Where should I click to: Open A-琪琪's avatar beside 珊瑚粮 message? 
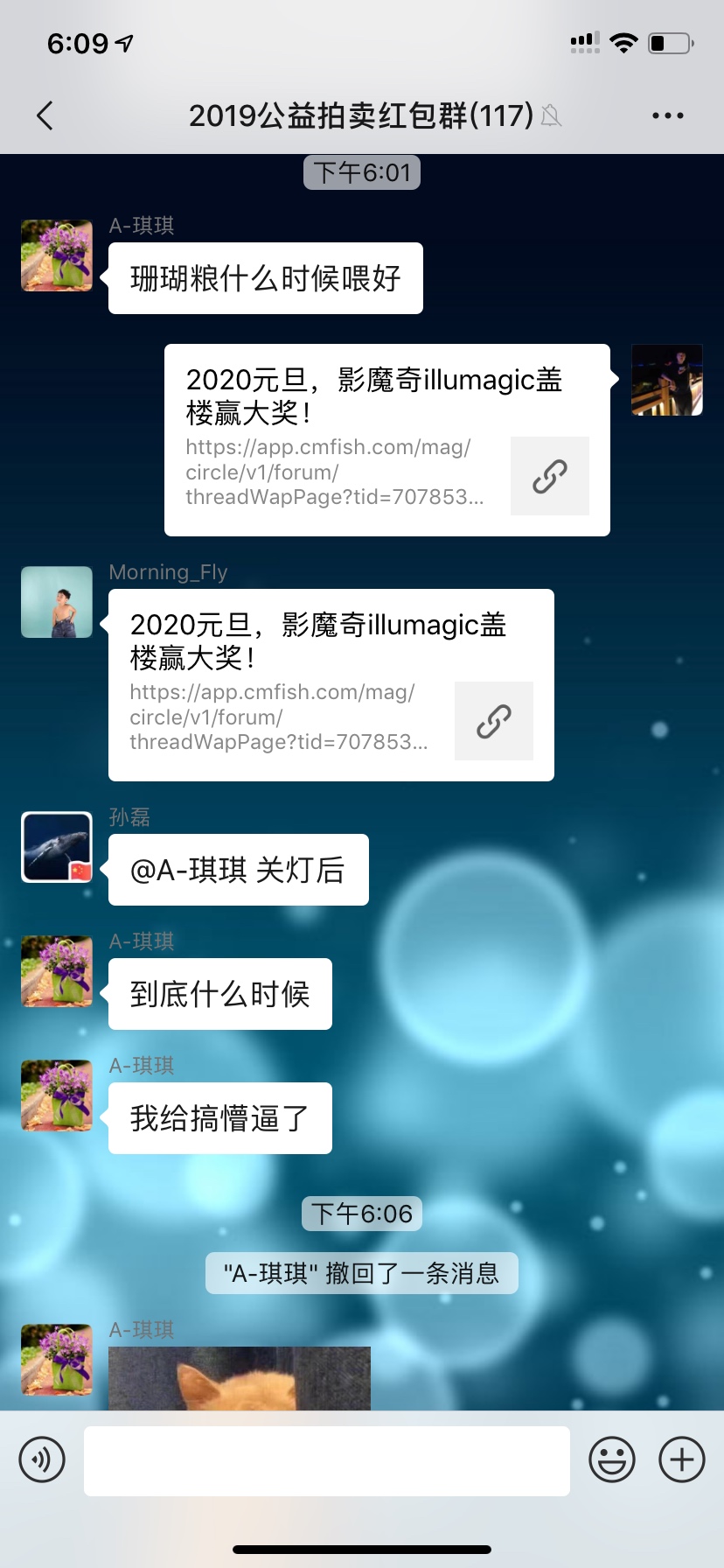pyautogui.click(x=57, y=255)
